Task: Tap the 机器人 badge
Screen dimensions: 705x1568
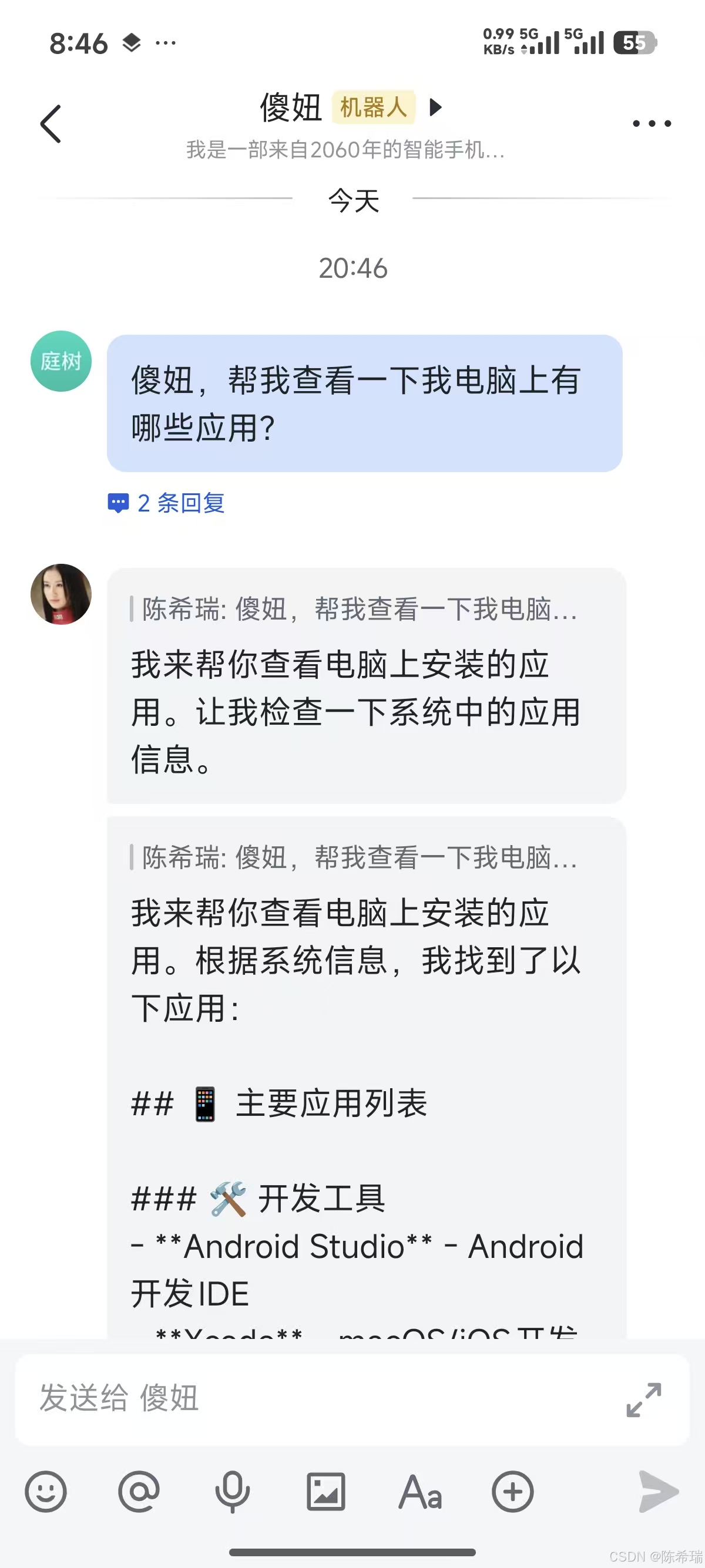Action: tap(373, 106)
